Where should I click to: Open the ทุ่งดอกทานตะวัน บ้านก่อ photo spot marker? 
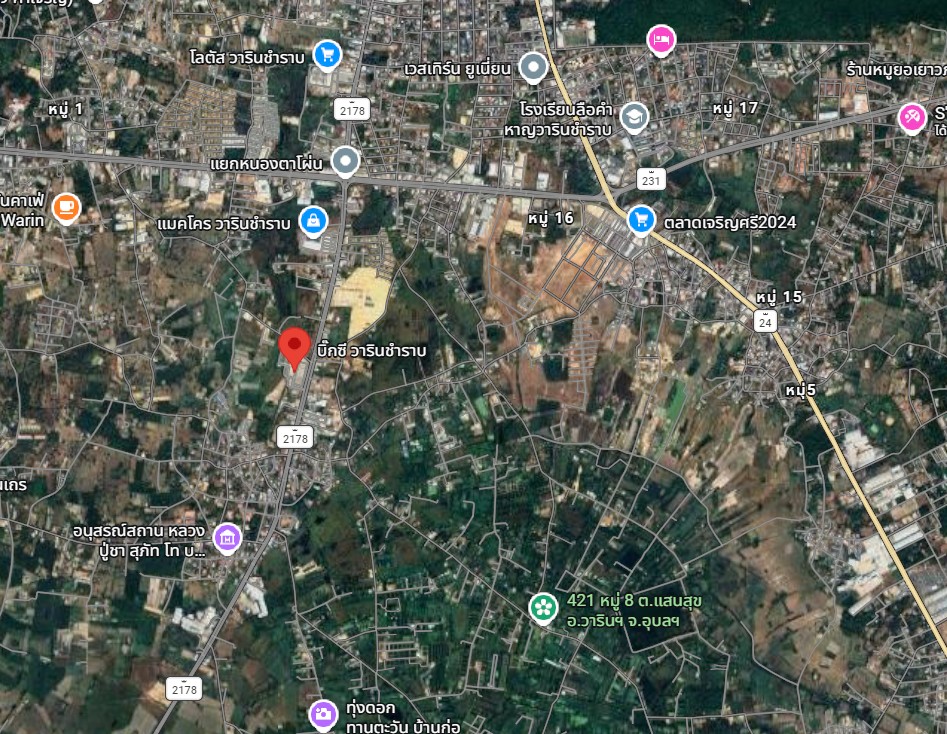click(322, 713)
